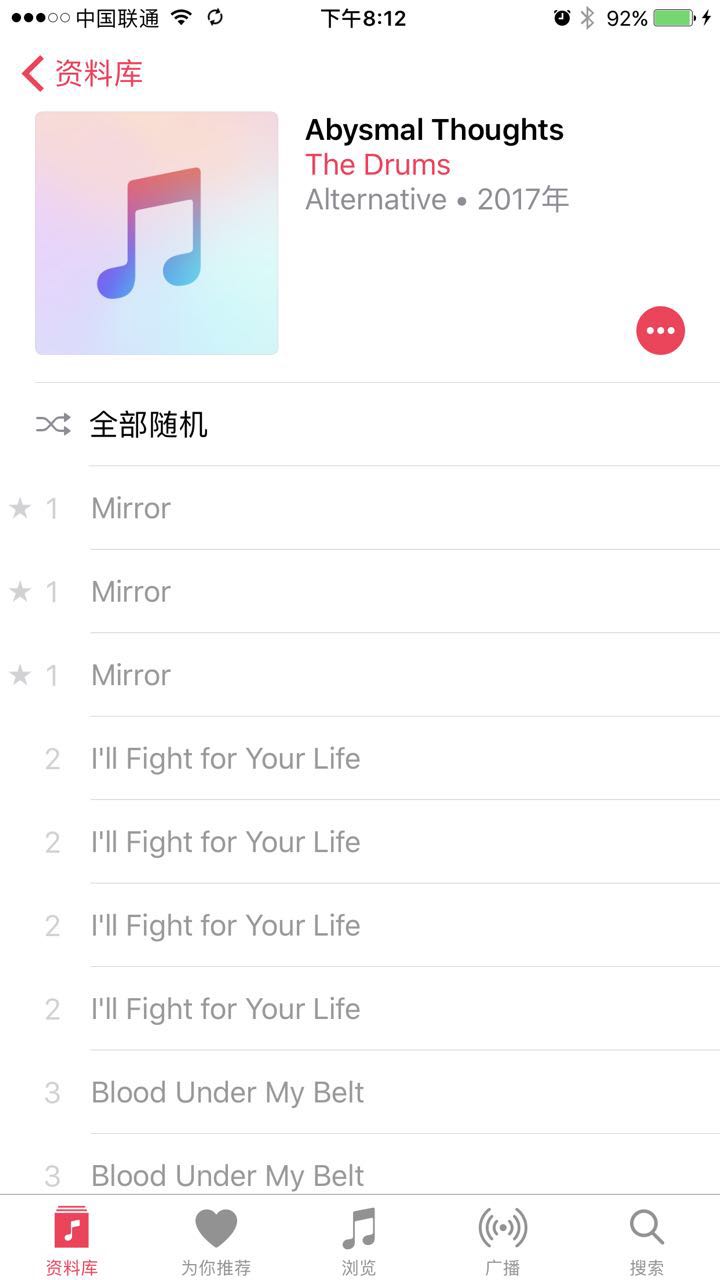Go back to 资料库 from the album
Screen dimensions: 720x1280
pyautogui.click(x=82, y=73)
